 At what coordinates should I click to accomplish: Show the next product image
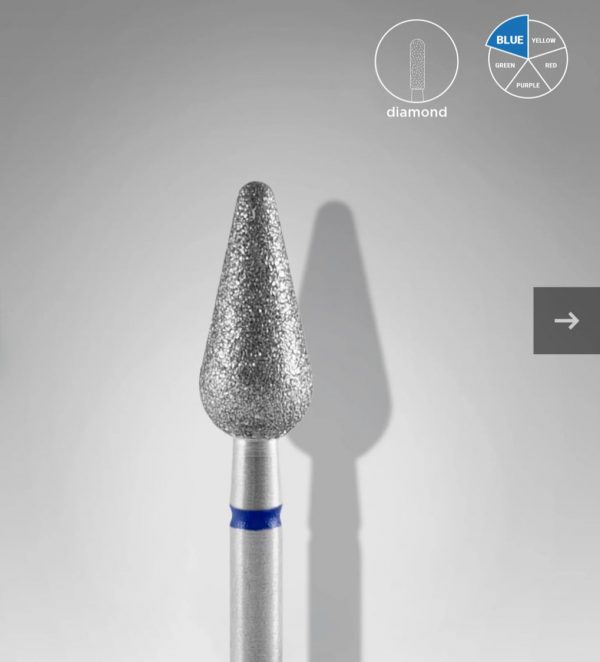coord(566,320)
